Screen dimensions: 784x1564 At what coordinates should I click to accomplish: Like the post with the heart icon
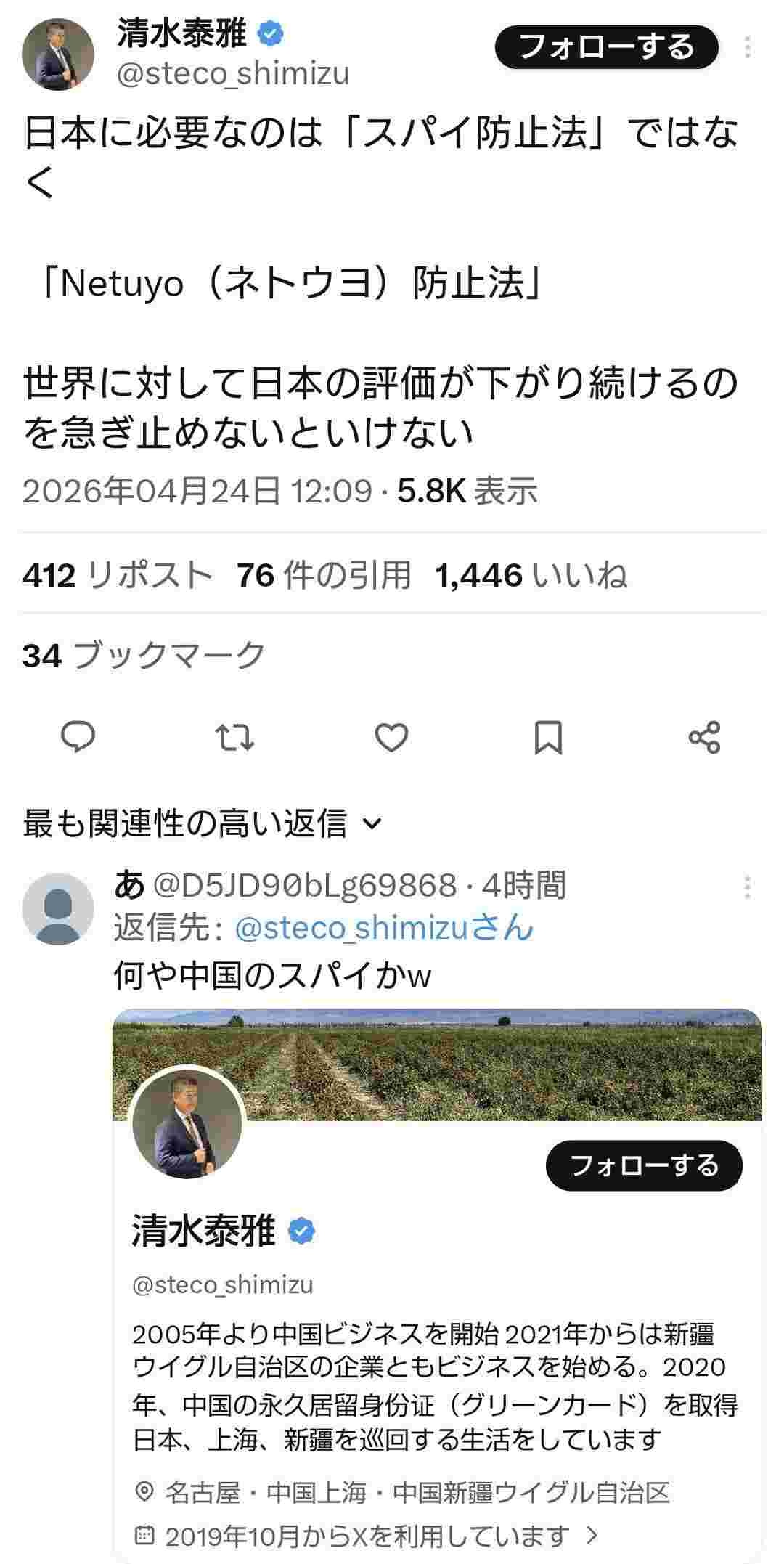coord(391,738)
